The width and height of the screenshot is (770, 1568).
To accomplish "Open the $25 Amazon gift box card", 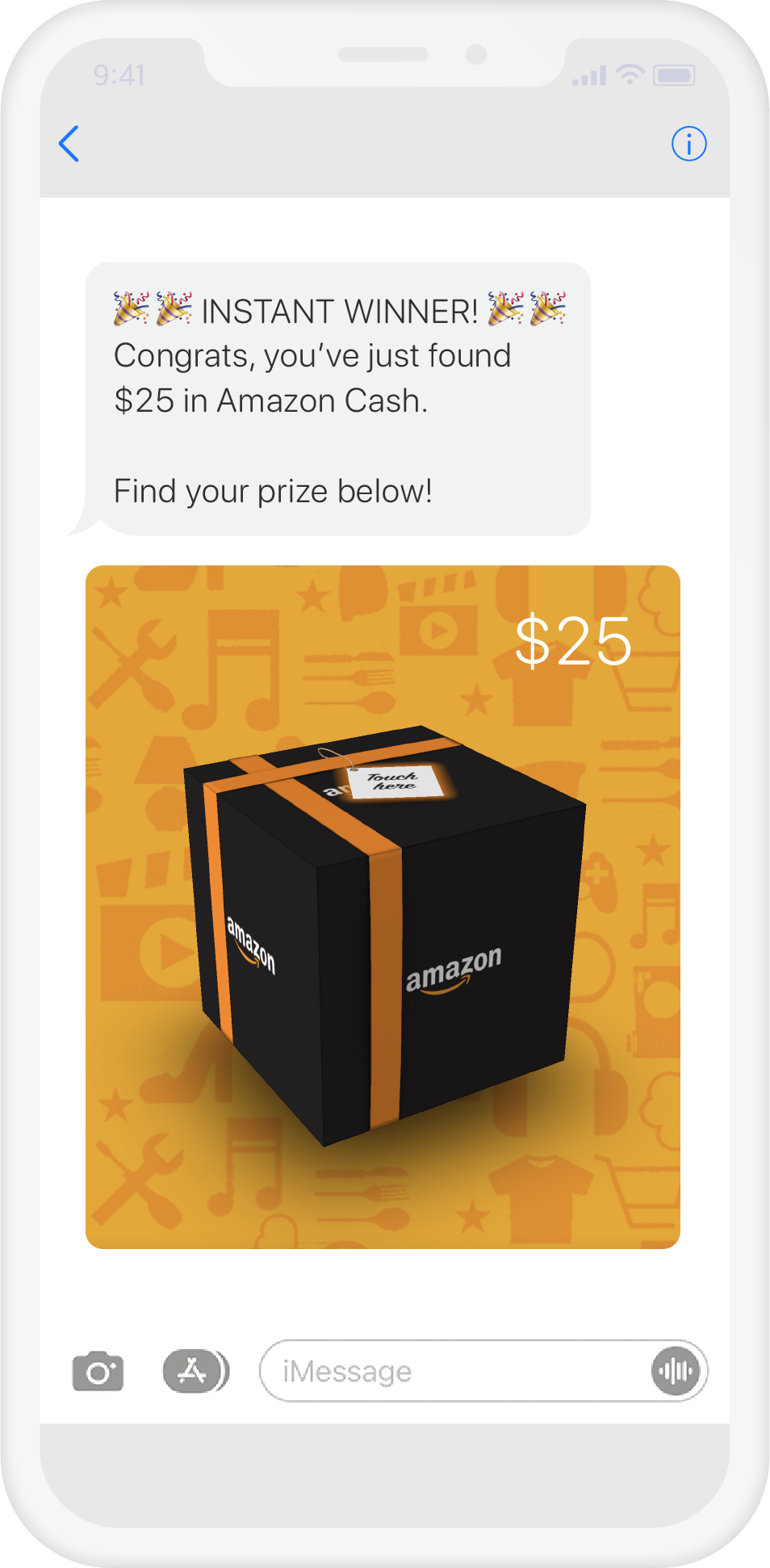I will click(x=383, y=906).
